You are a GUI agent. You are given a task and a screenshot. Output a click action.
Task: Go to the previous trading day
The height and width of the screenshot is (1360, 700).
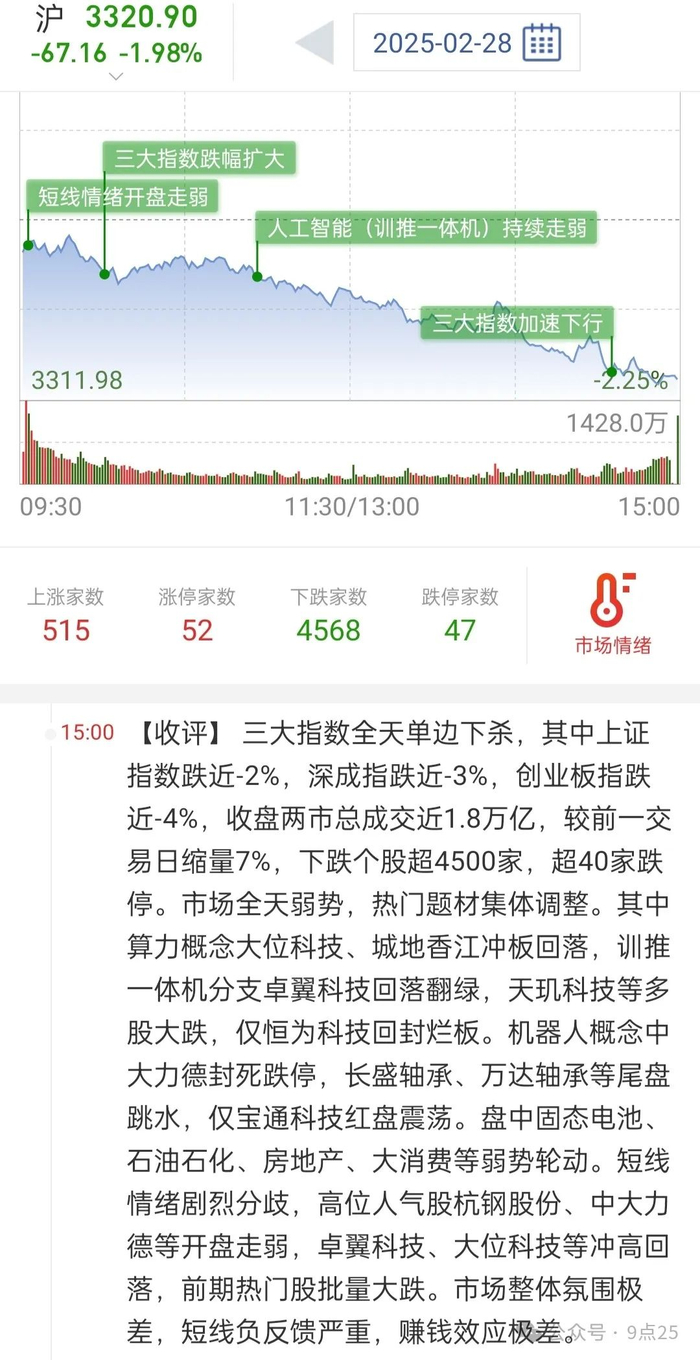(315, 42)
